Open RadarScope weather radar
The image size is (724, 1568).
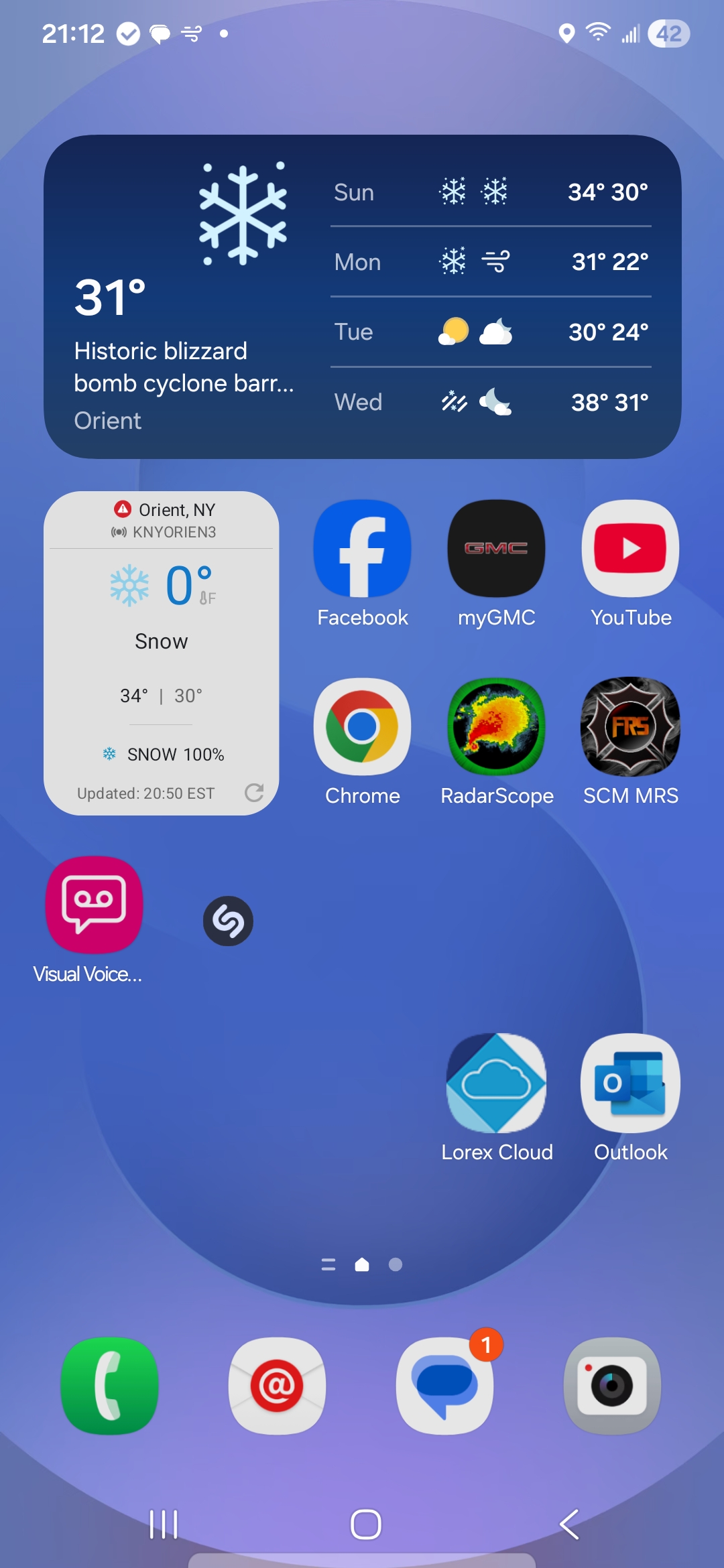point(496,727)
